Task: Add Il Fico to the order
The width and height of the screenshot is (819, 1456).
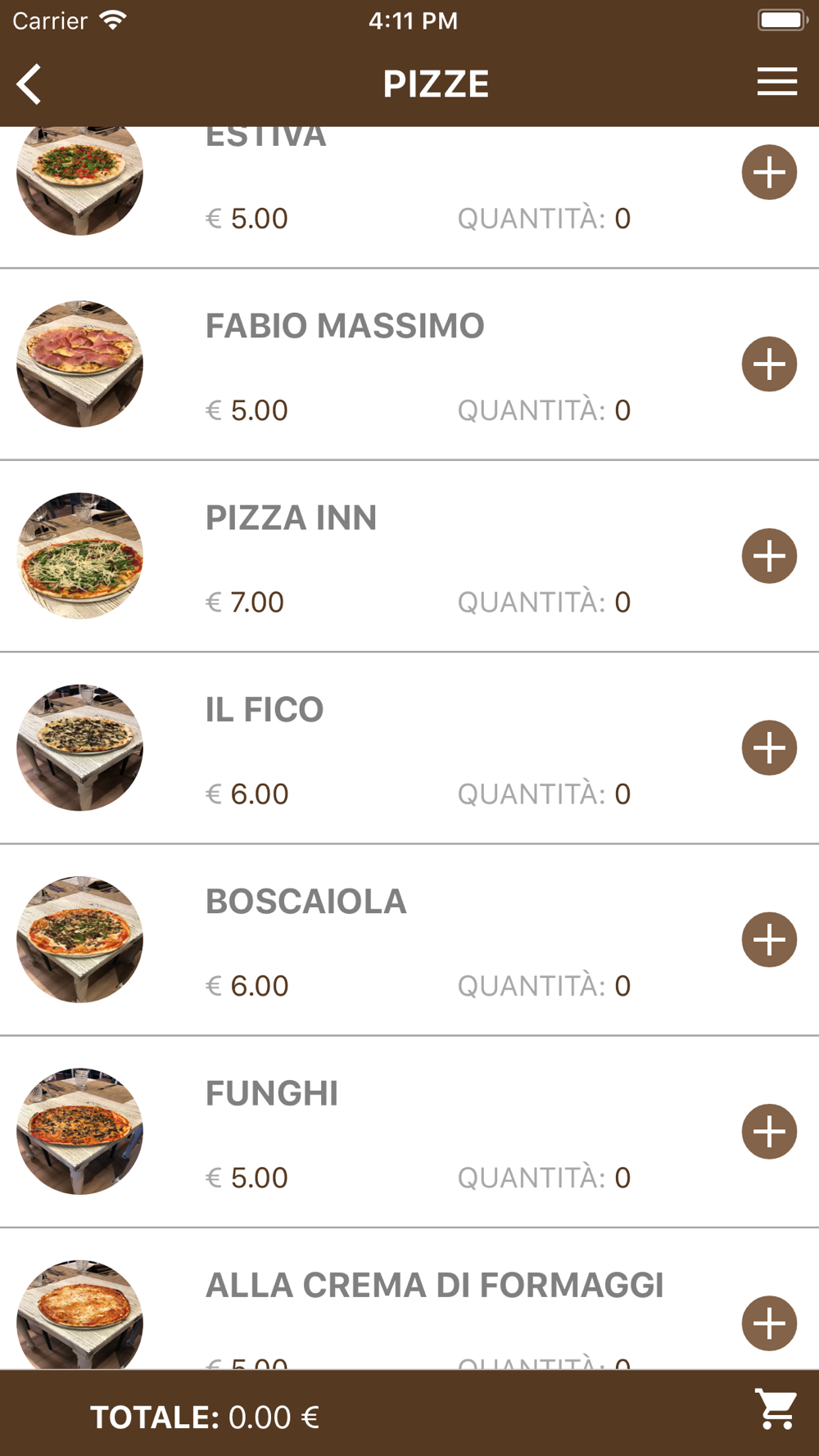Action: click(x=769, y=748)
